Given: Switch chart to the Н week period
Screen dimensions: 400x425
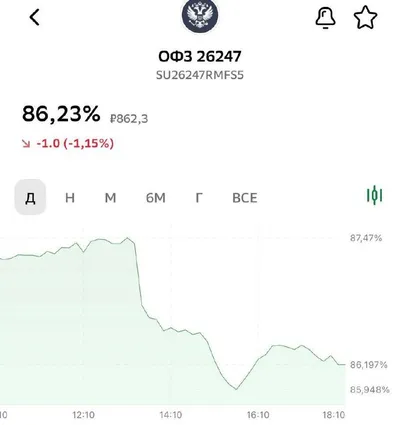Looking at the screenshot, I should pos(70,198).
